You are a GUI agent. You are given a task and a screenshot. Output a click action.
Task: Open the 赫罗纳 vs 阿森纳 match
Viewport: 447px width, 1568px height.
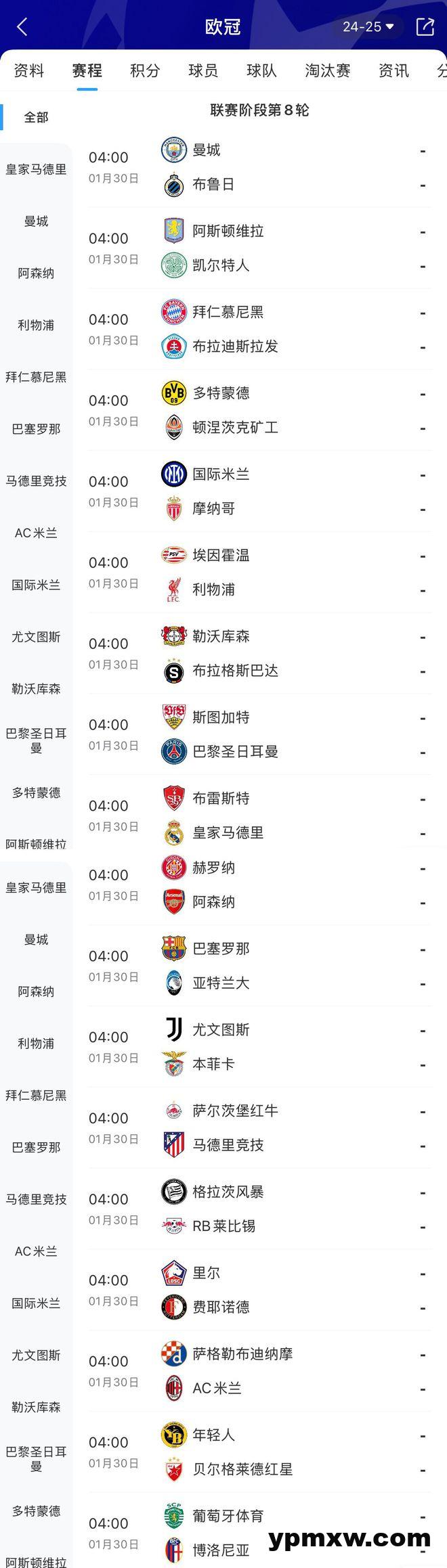click(x=259, y=885)
